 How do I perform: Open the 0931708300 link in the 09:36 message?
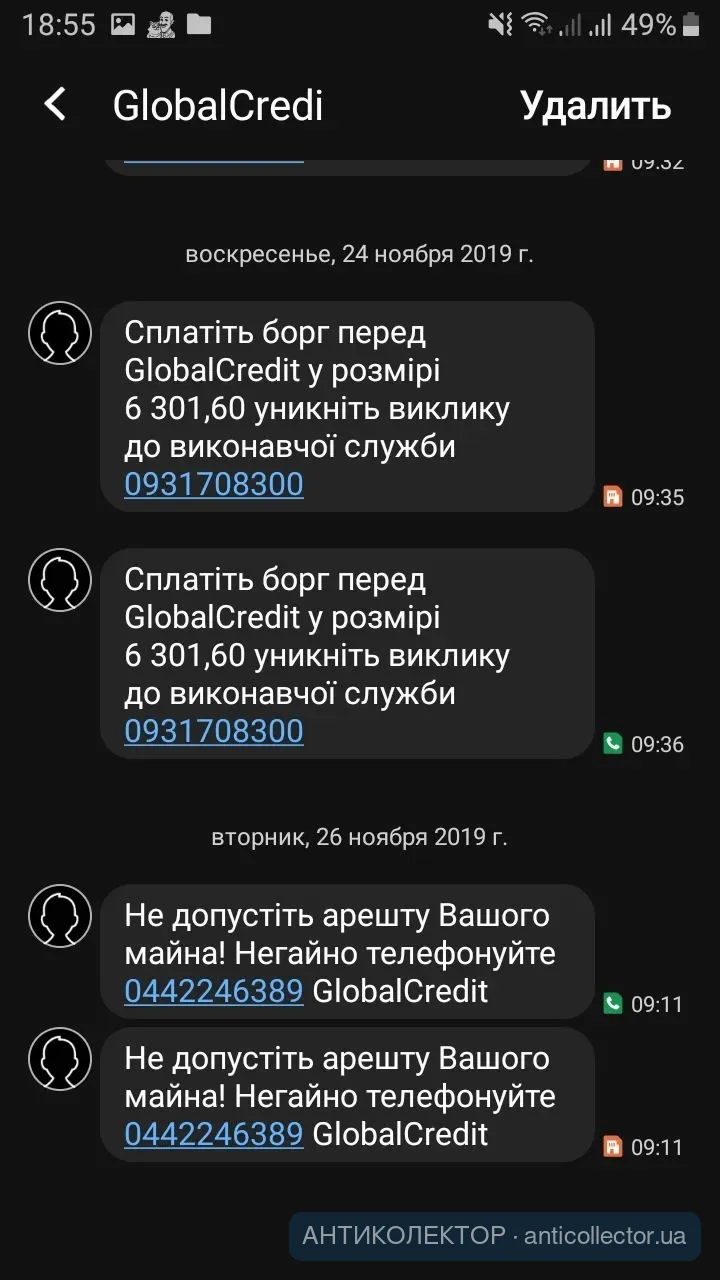(x=214, y=732)
